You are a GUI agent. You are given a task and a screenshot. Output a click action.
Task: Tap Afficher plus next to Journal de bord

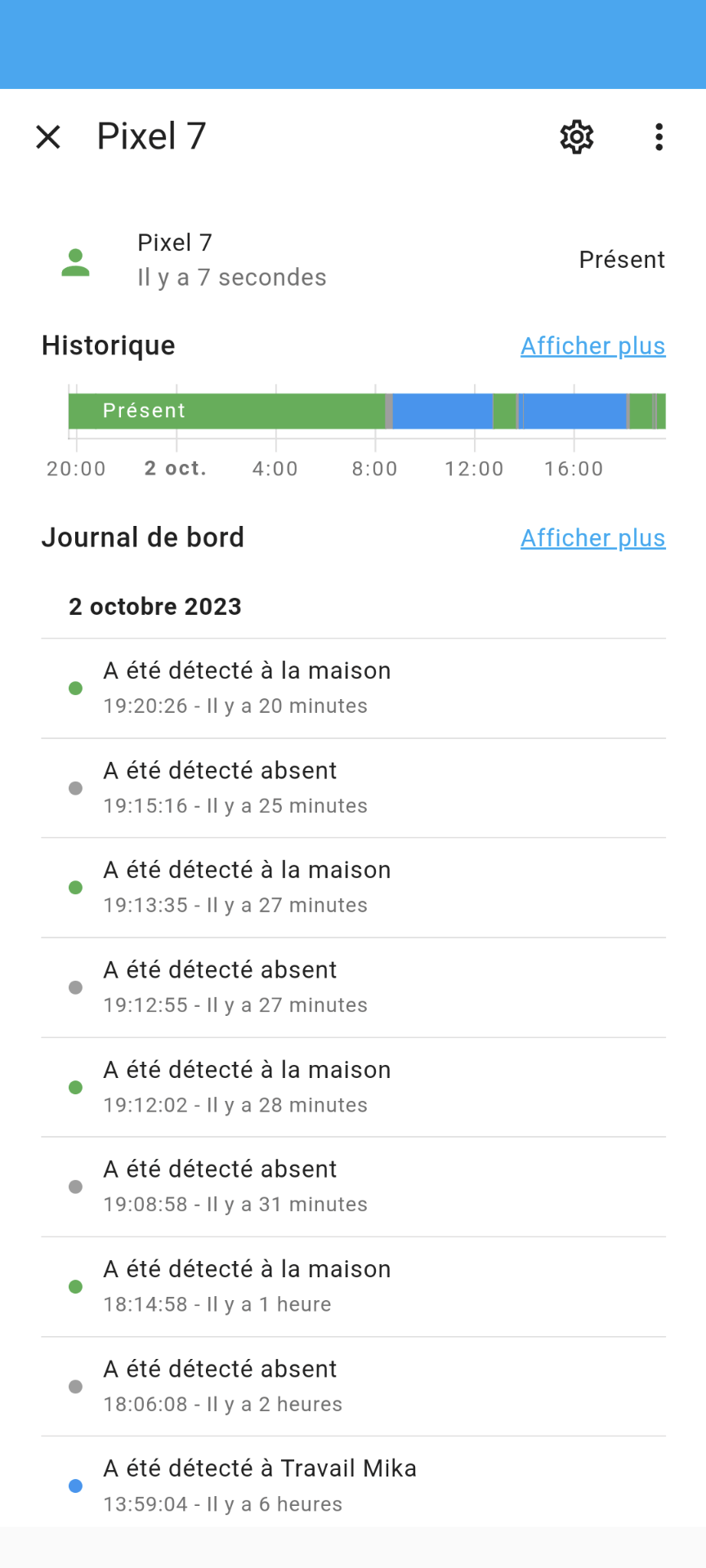tap(592, 538)
